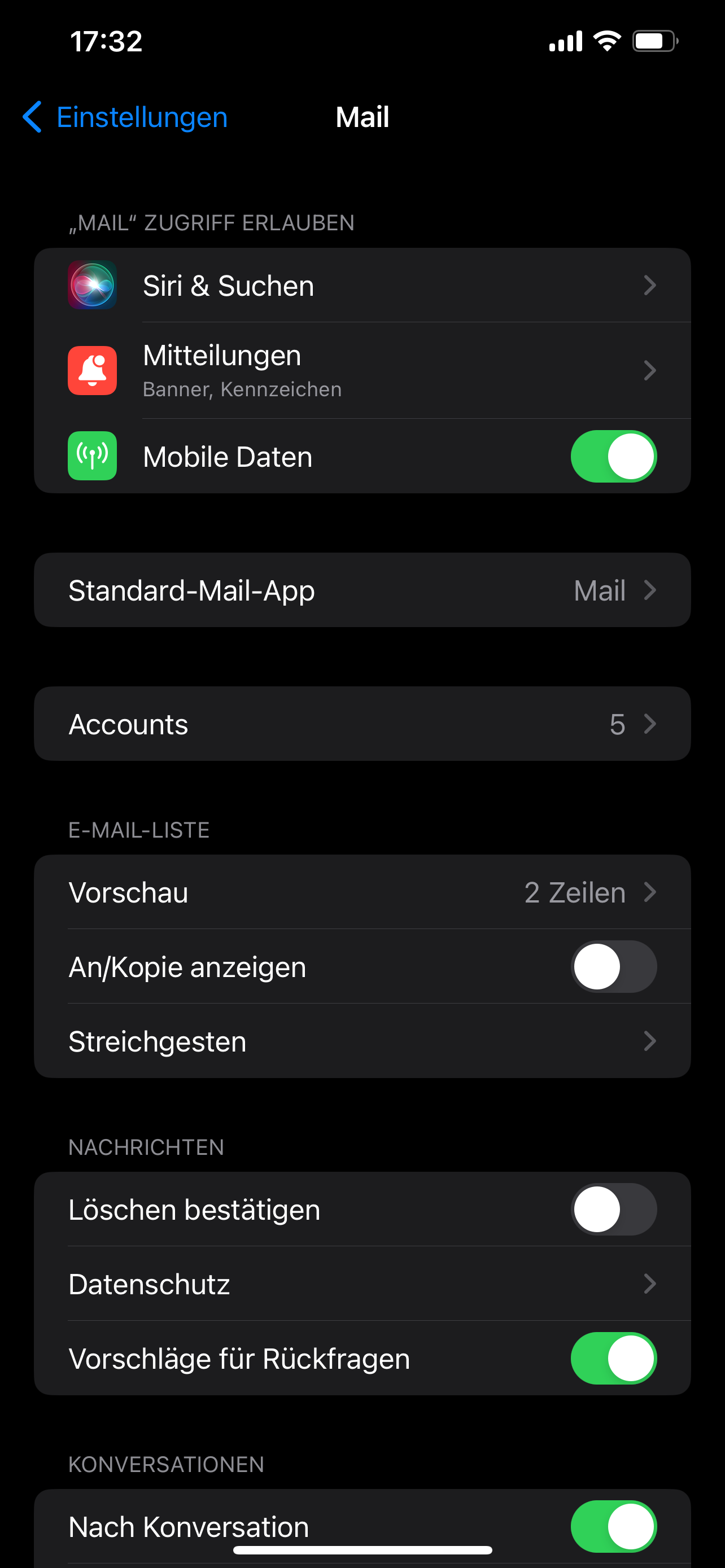
Task: Disable Mobile Daten for Mail
Action: point(613,457)
